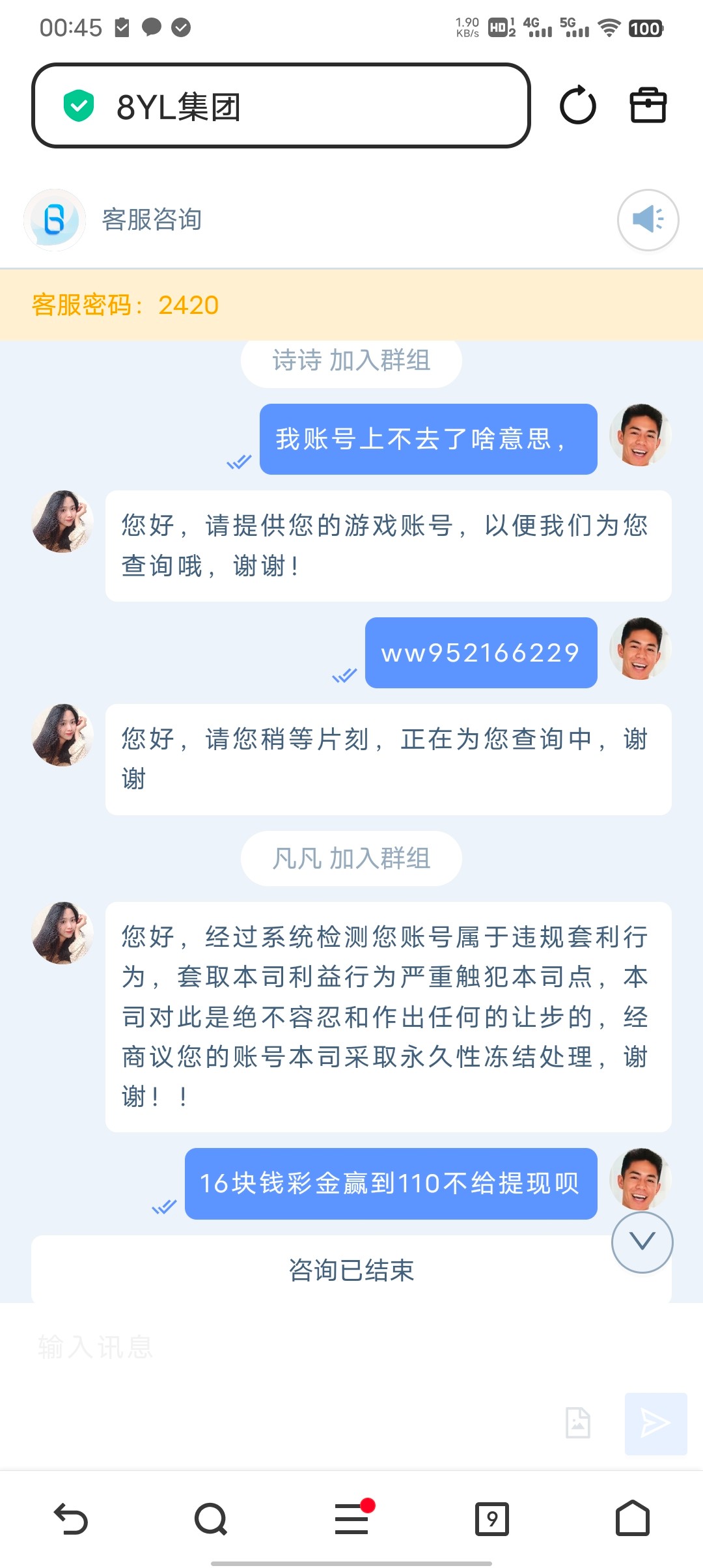Tap the 客服密码 2420 banner
The height and width of the screenshot is (1568, 703).
click(x=124, y=305)
